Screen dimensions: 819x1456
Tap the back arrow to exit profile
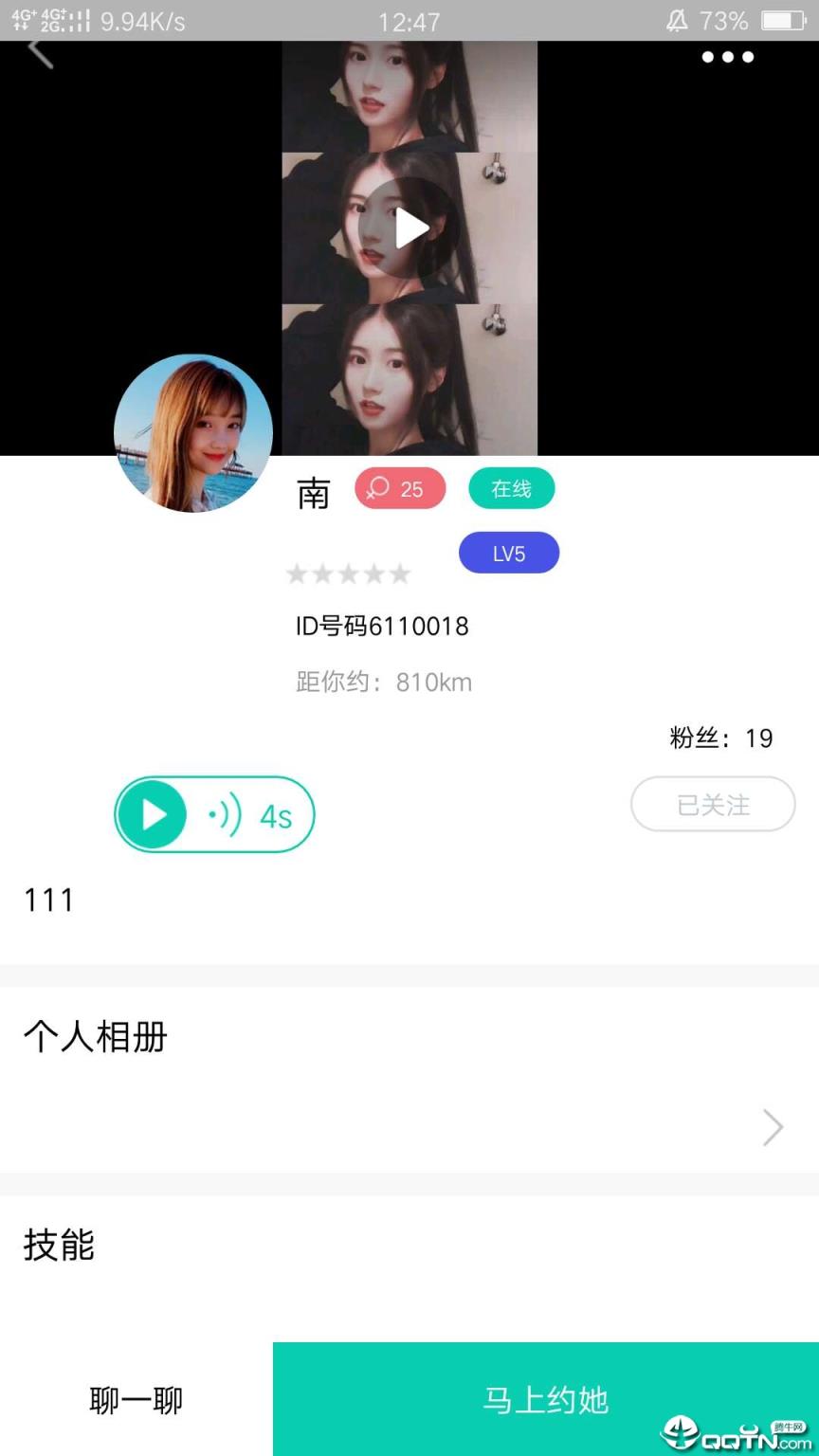click(x=40, y=52)
